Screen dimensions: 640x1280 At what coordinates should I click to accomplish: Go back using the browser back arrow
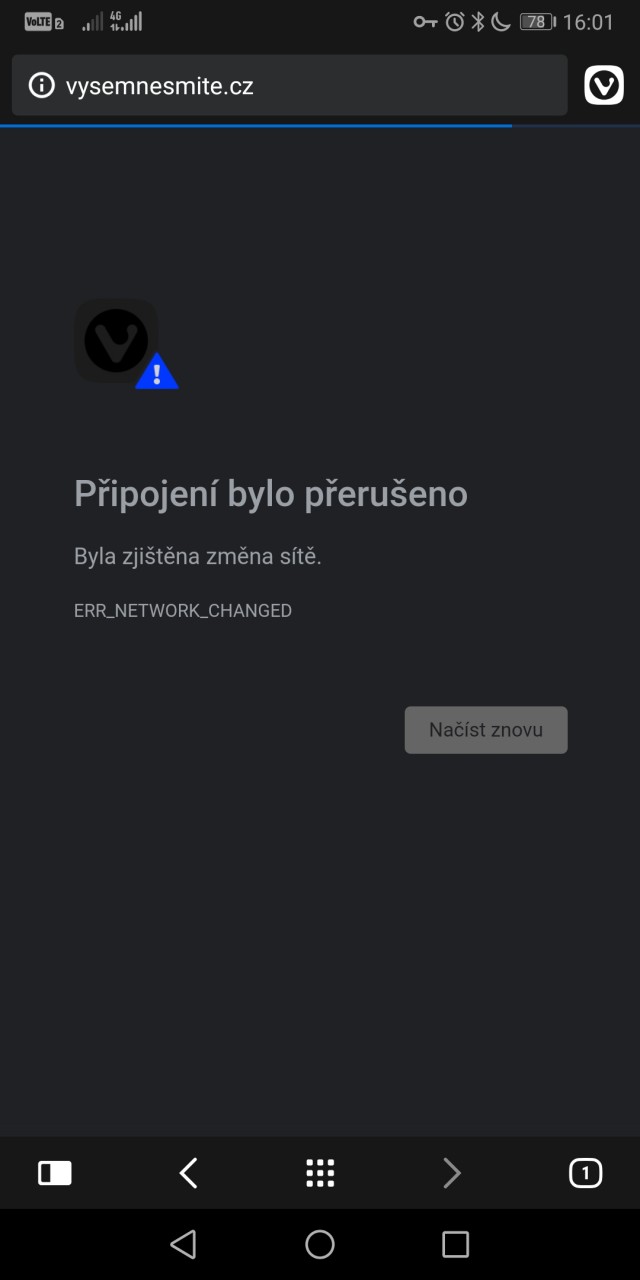[188, 1173]
